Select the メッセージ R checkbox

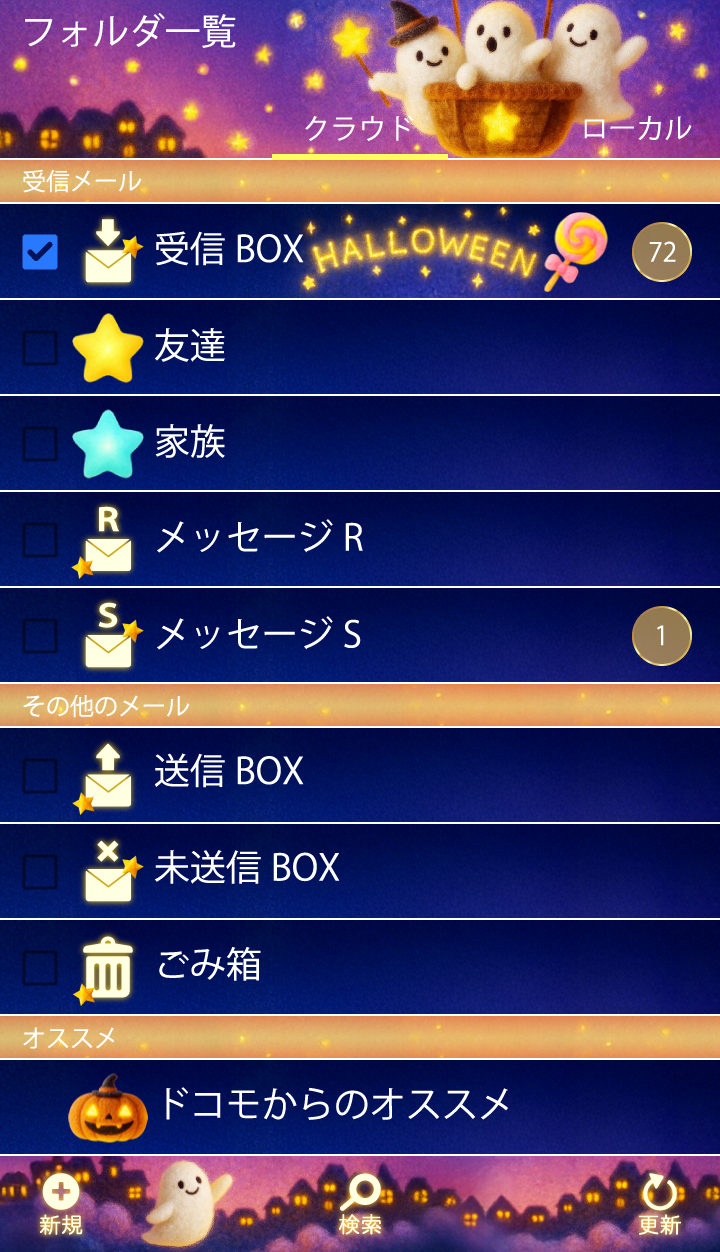[40, 540]
